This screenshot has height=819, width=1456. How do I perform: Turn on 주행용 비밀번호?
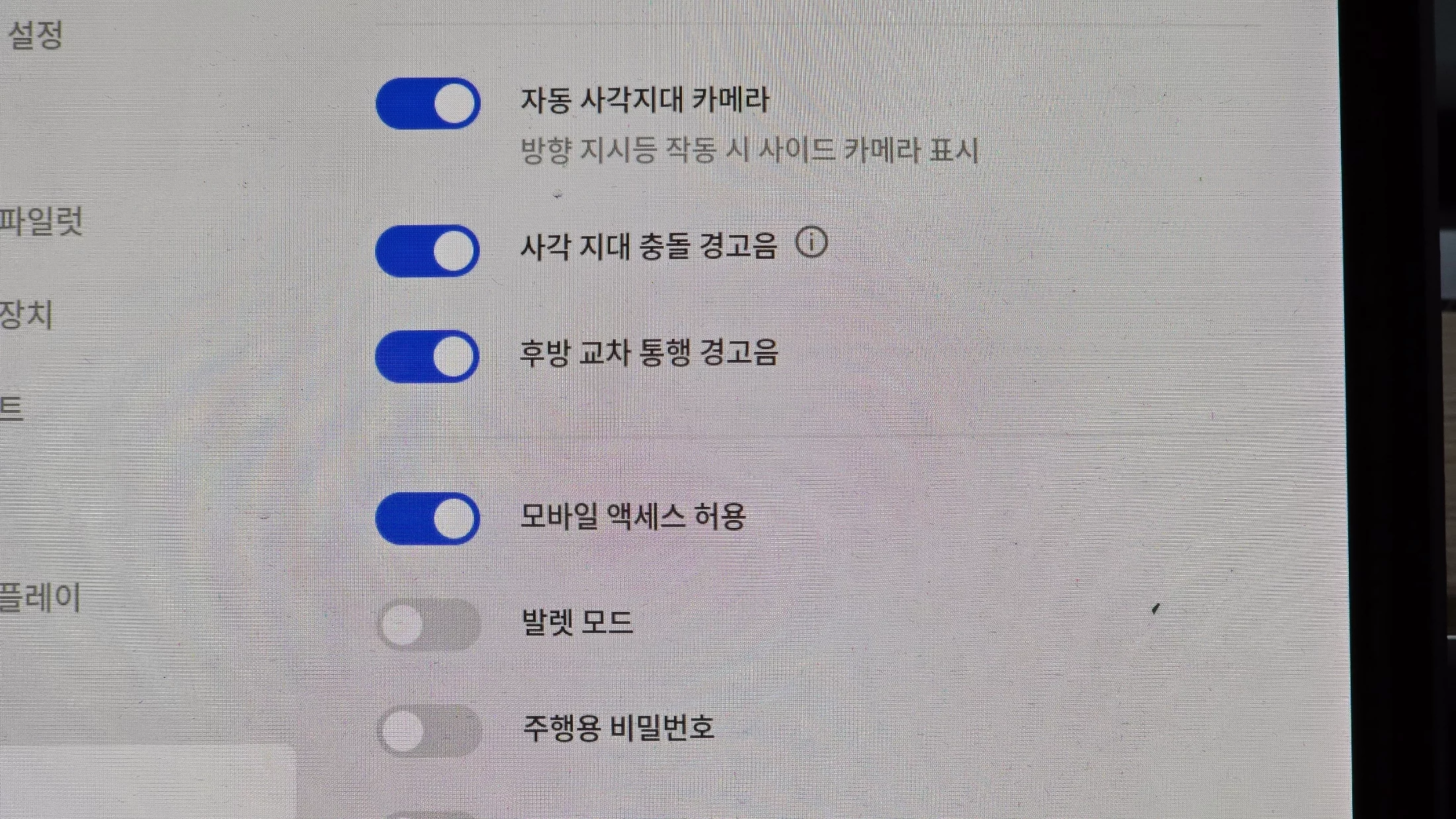click(x=428, y=730)
